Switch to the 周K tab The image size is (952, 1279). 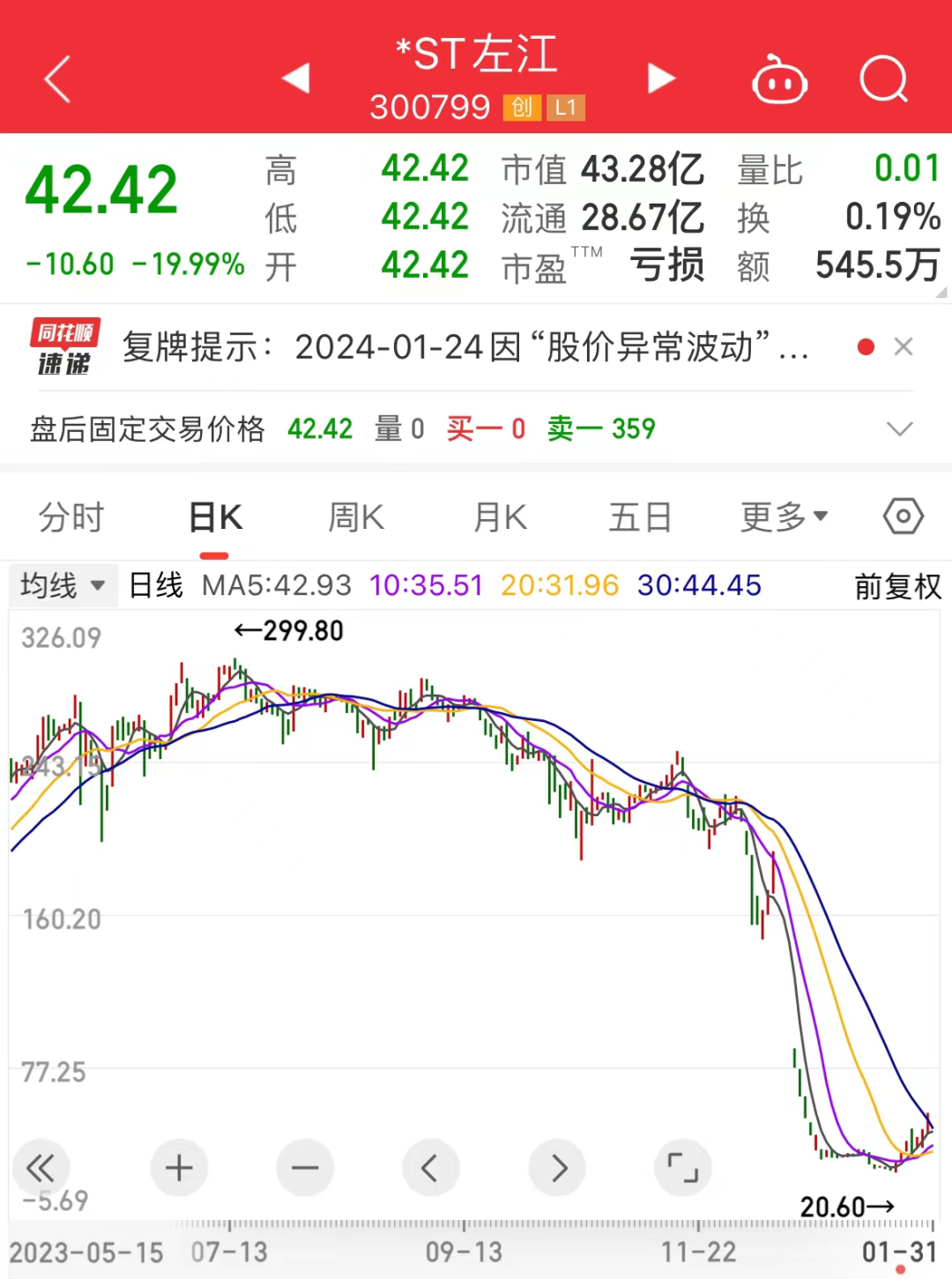(356, 517)
